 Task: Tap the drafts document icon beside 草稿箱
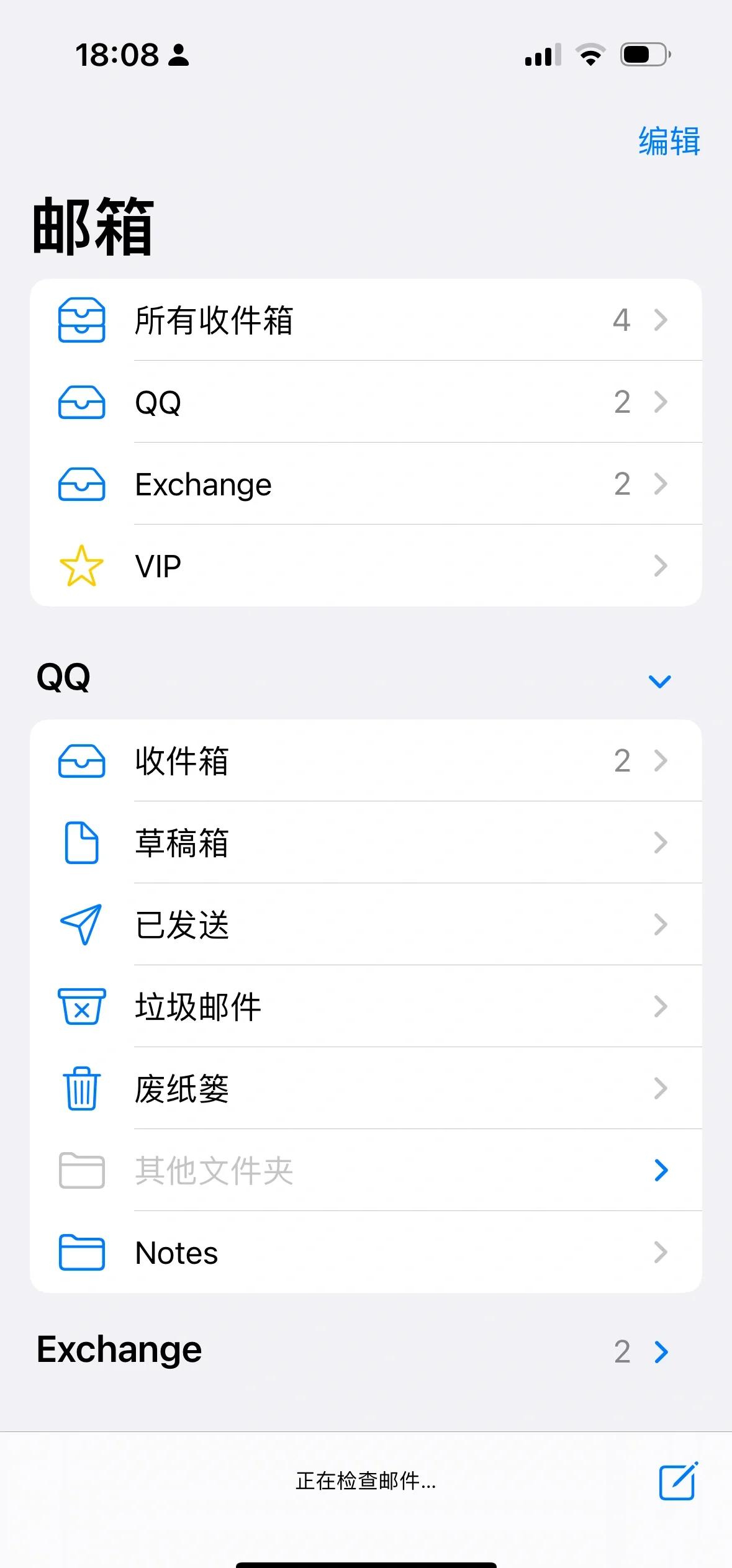[x=81, y=844]
